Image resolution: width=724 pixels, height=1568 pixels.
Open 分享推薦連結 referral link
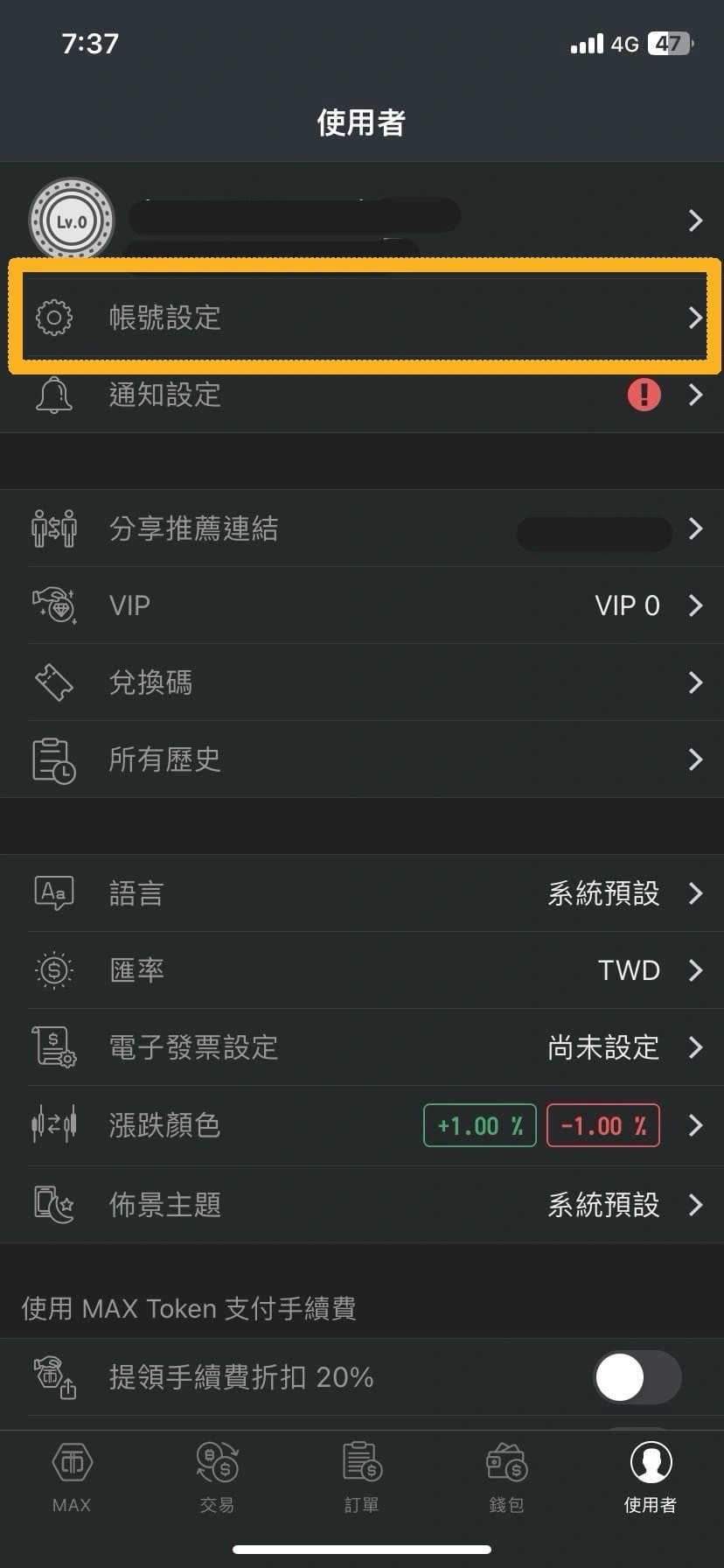(x=362, y=528)
